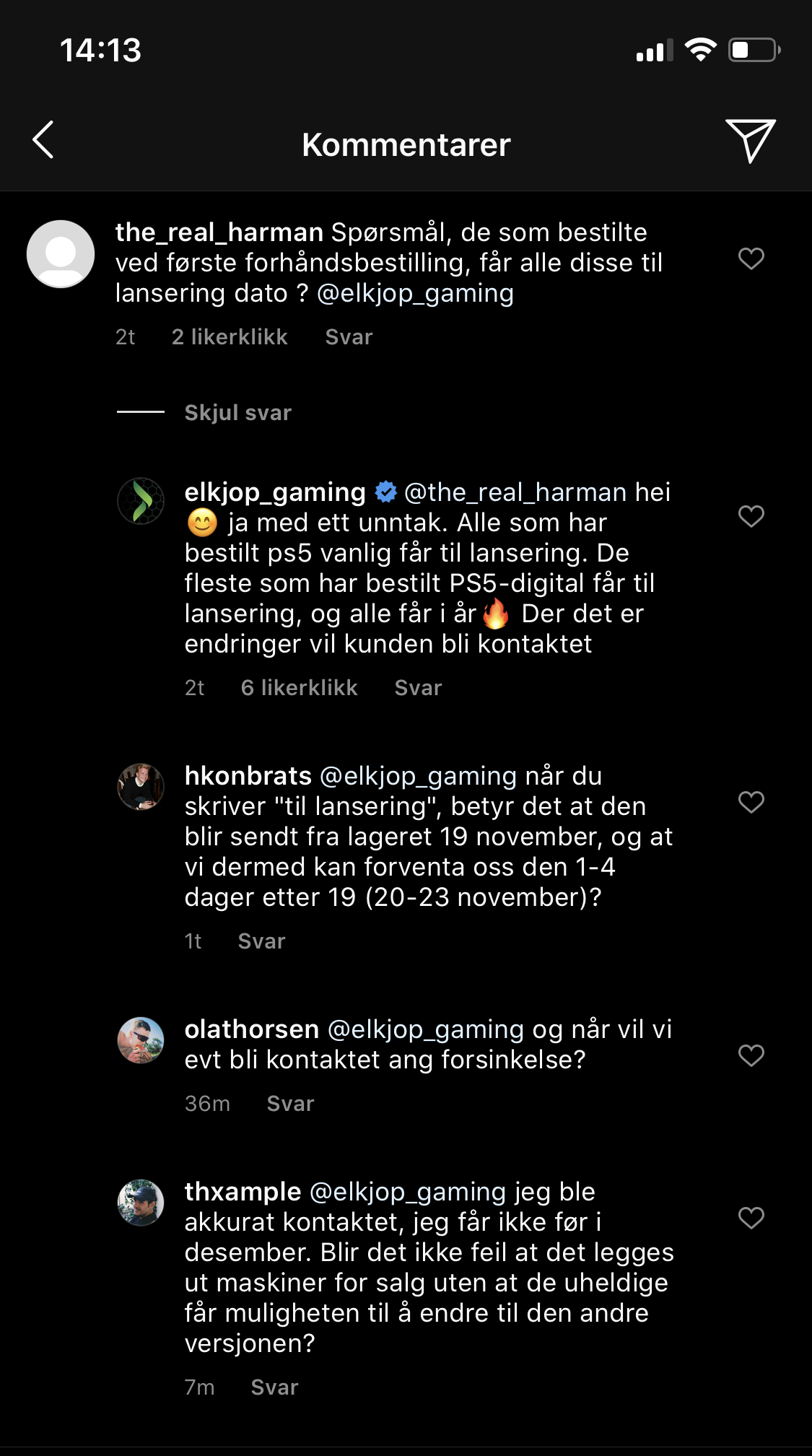Like thxample's reply
This screenshot has width=812, height=1456.
(751, 1218)
